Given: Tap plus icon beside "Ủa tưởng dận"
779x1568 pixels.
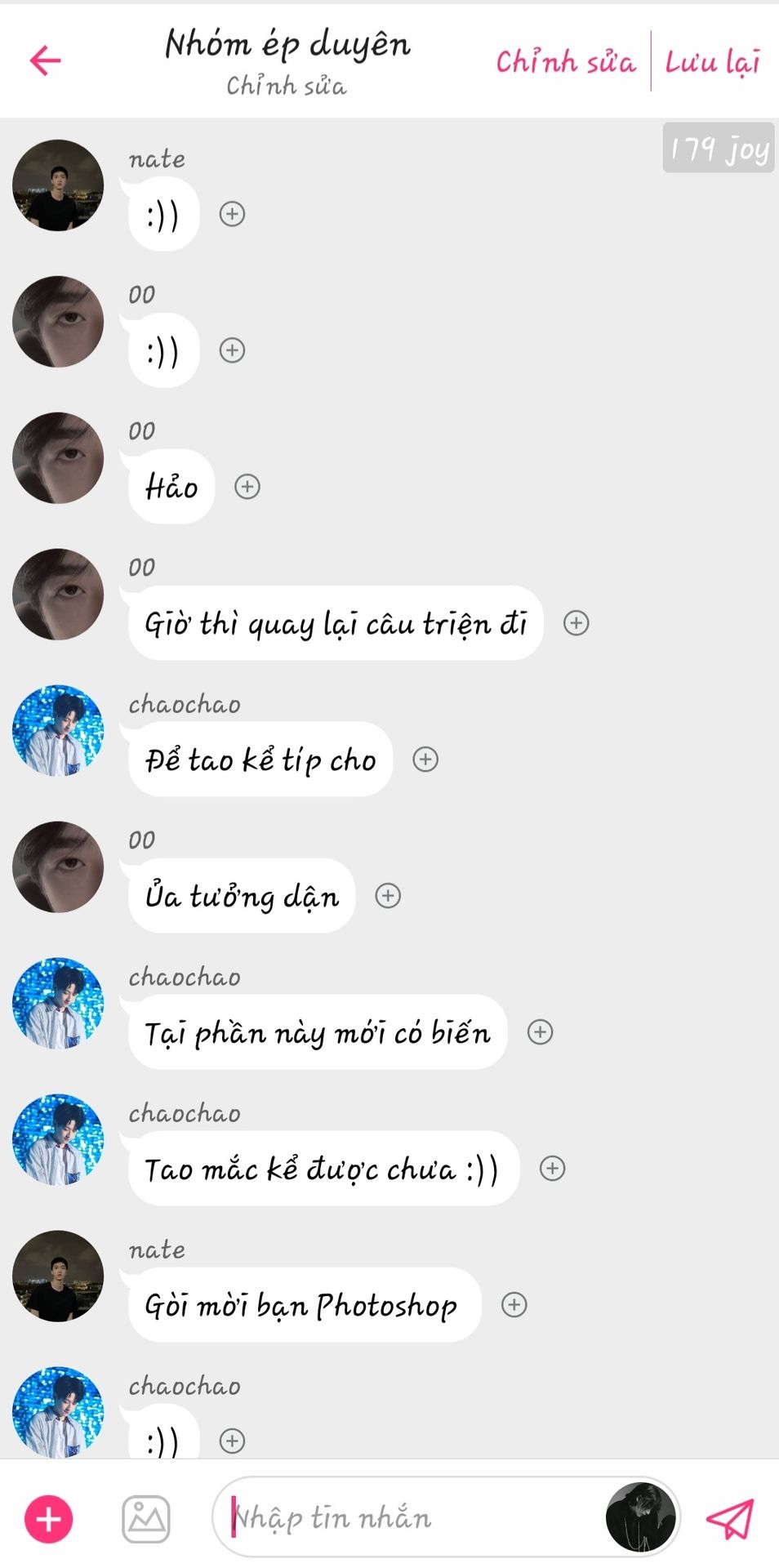Looking at the screenshot, I should (x=388, y=896).
